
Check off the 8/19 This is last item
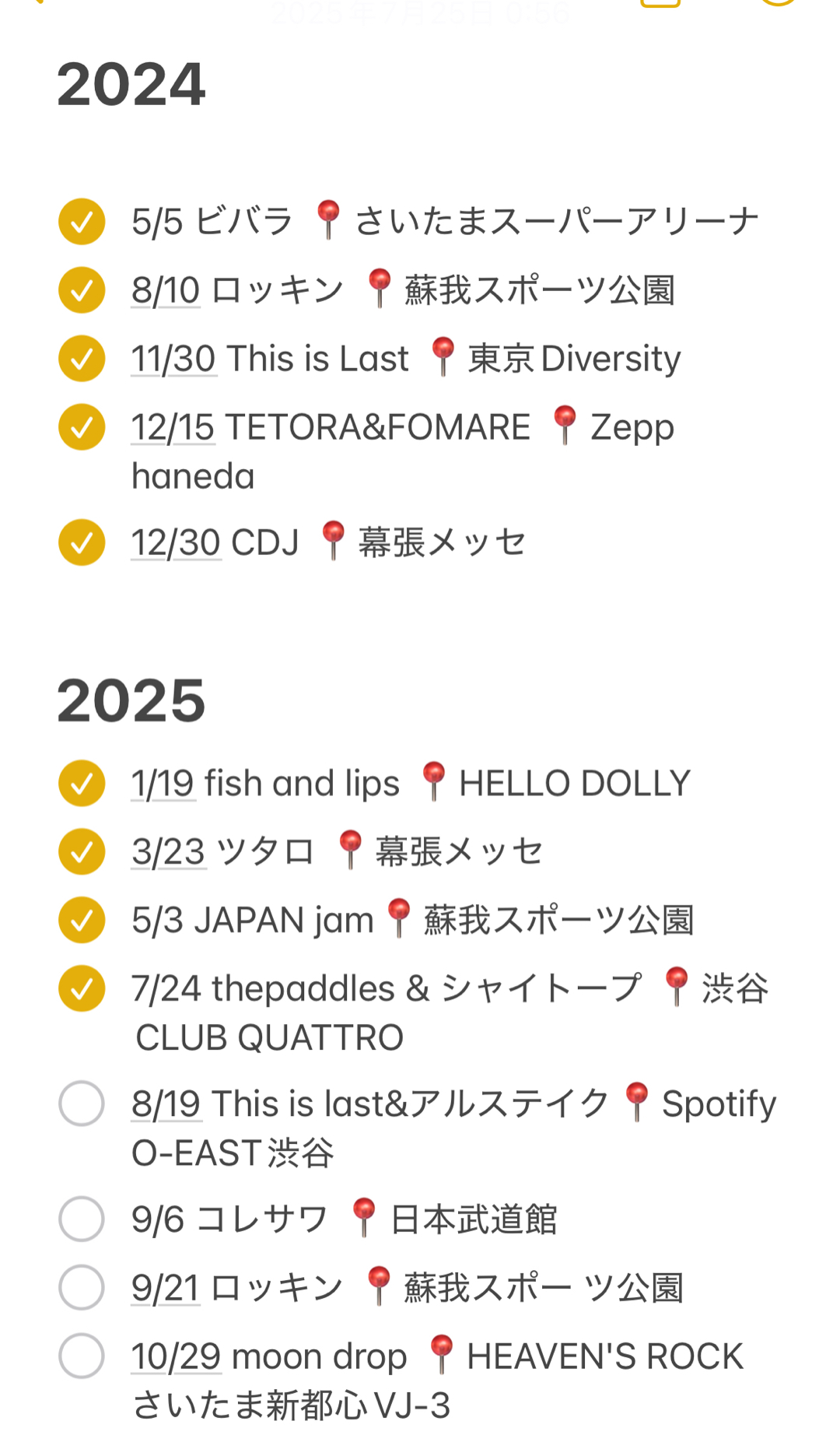82,1103
